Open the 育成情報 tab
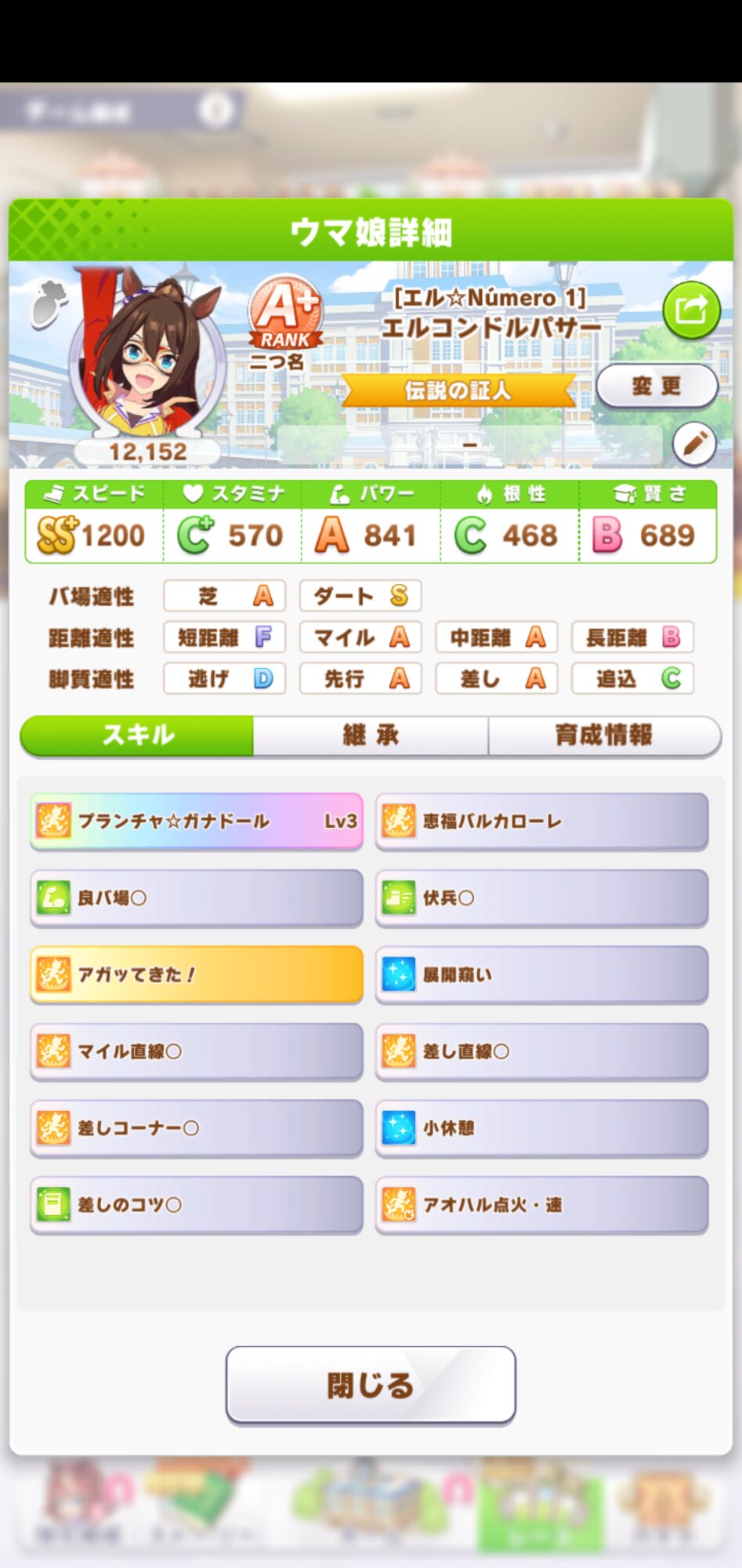The width and height of the screenshot is (742, 1568). tap(603, 735)
